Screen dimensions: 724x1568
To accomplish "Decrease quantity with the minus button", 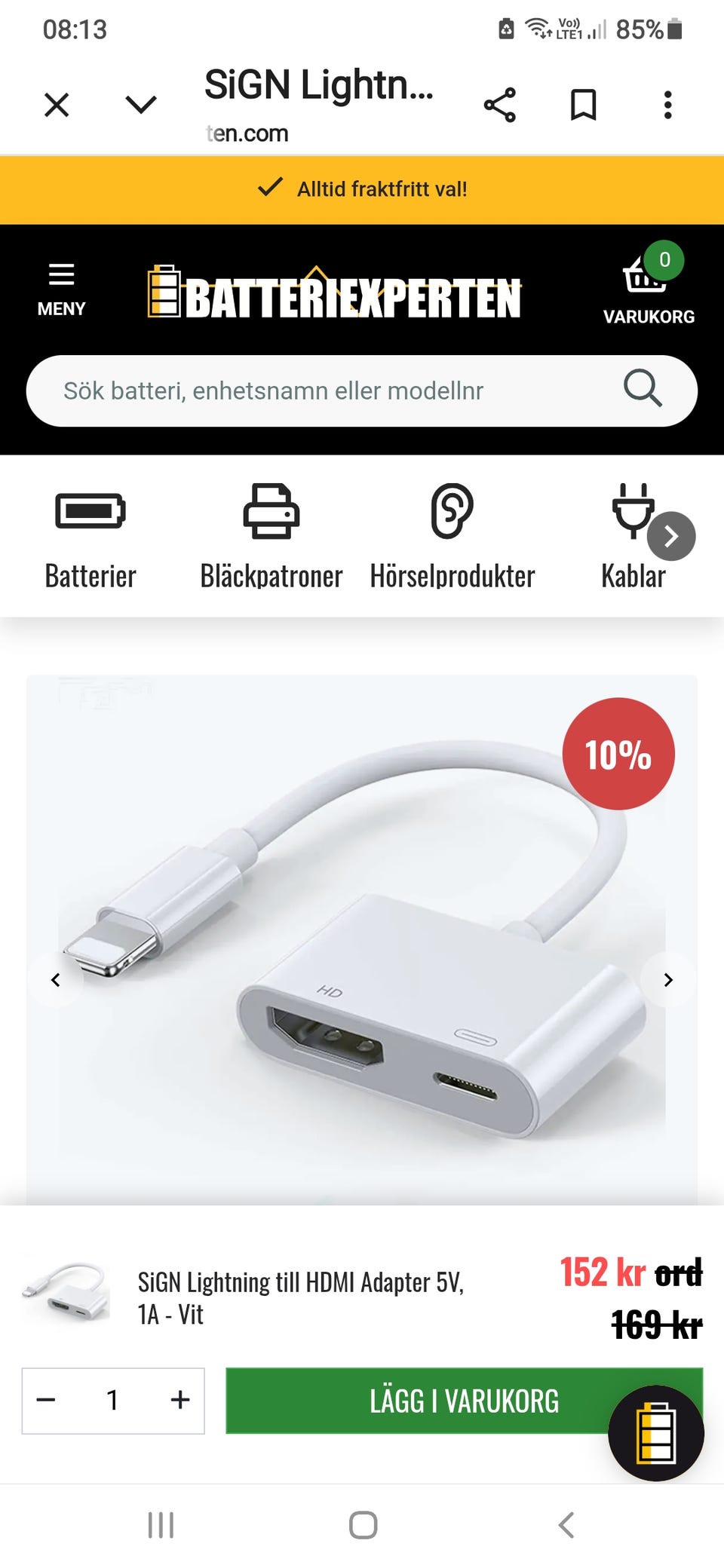I will pos(46,1400).
